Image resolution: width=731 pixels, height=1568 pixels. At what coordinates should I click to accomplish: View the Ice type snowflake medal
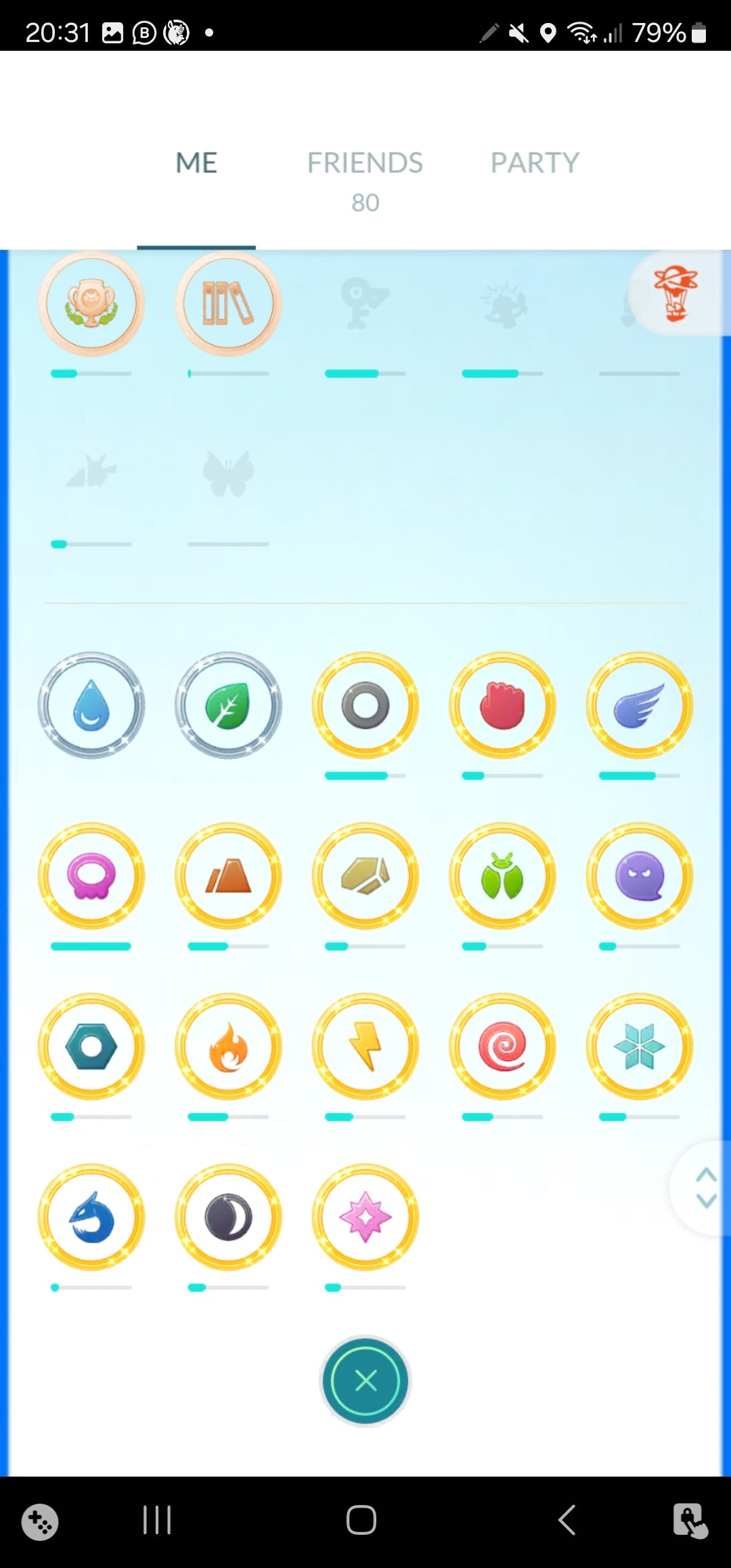pyautogui.click(x=639, y=1047)
